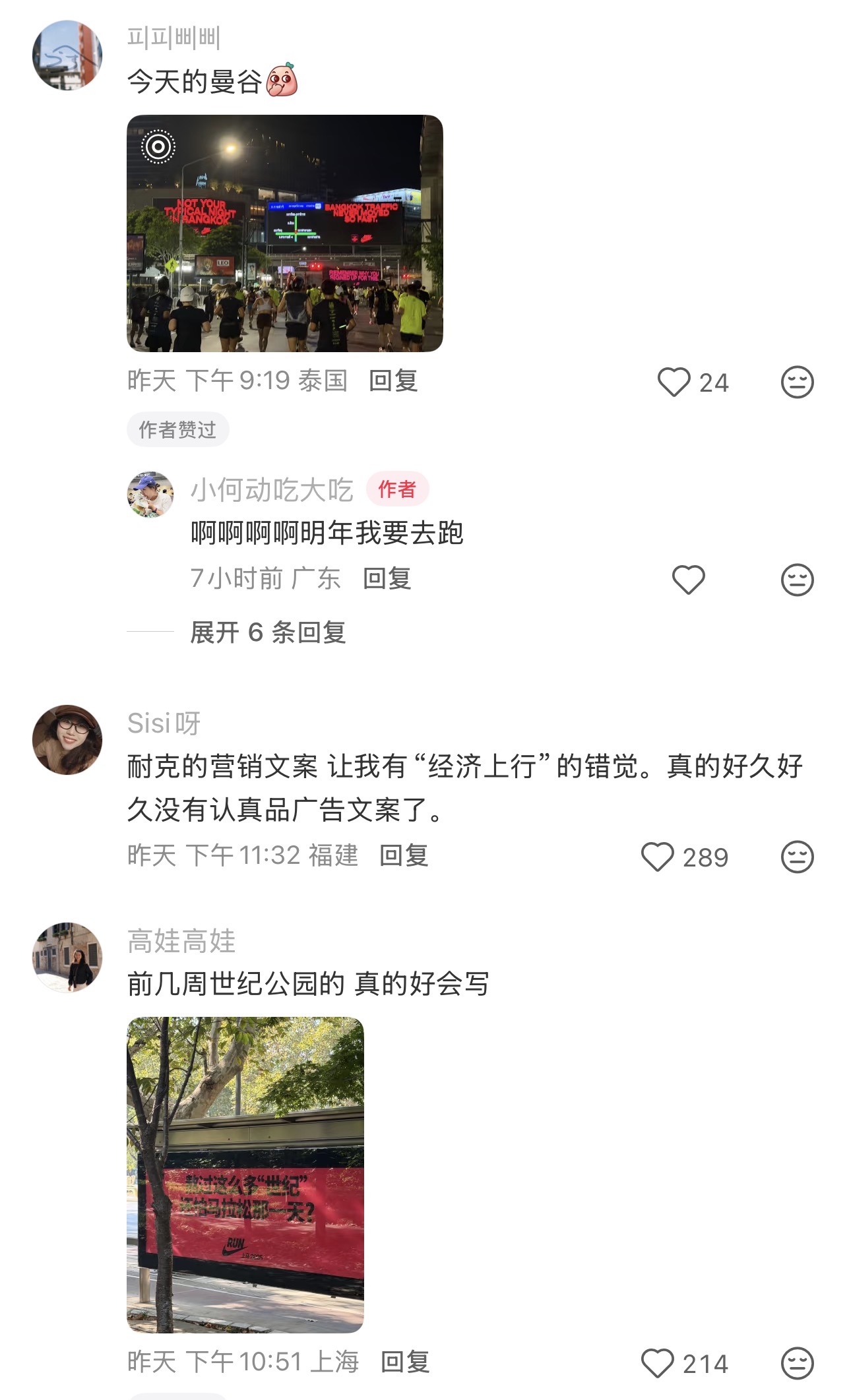This screenshot has width=847, height=1400.
Task: Like 高娃高娃's comment with 214 likes
Action: [x=658, y=1363]
